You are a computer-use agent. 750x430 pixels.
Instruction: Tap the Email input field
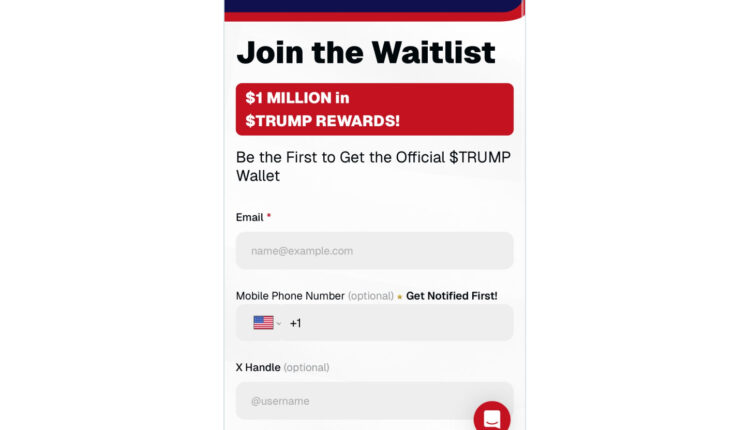tap(374, 251)
